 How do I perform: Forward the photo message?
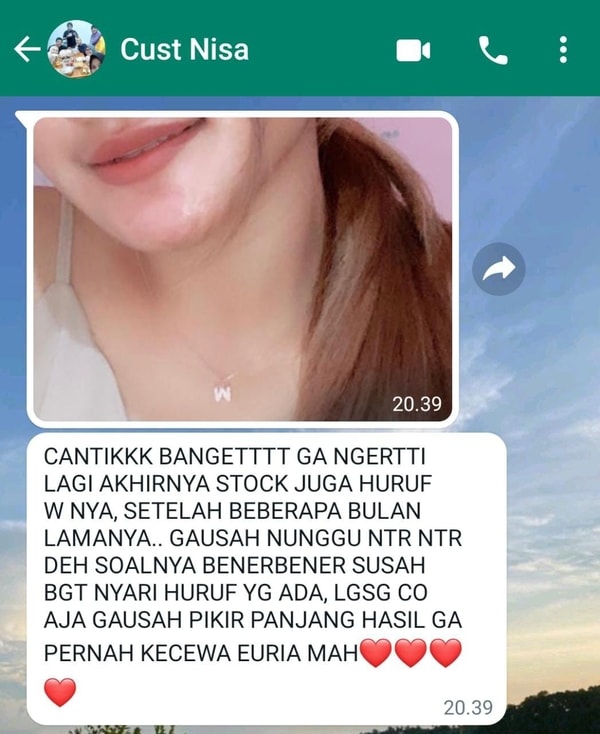tap(499, 268)
